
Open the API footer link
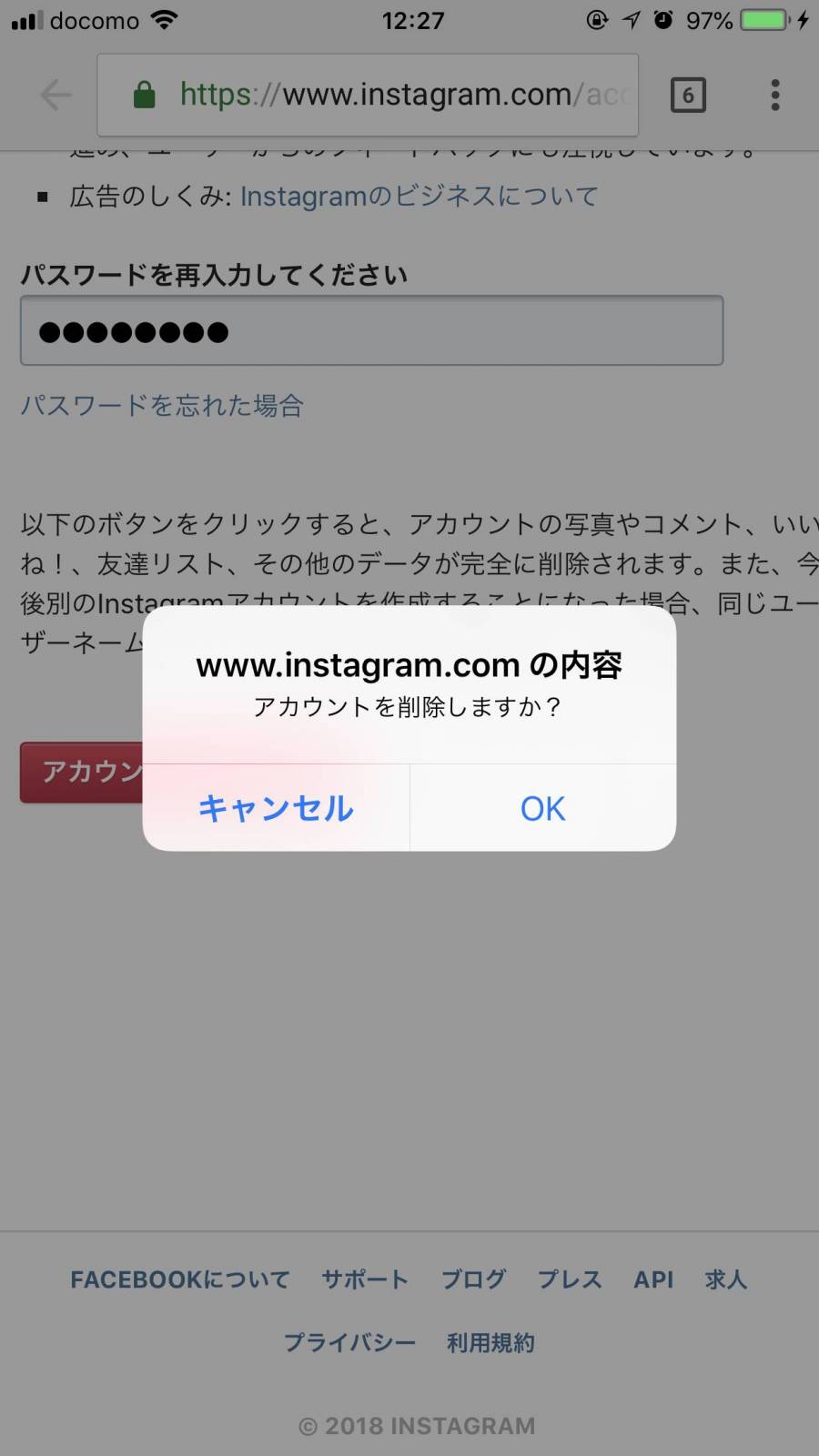(653, 1279)
